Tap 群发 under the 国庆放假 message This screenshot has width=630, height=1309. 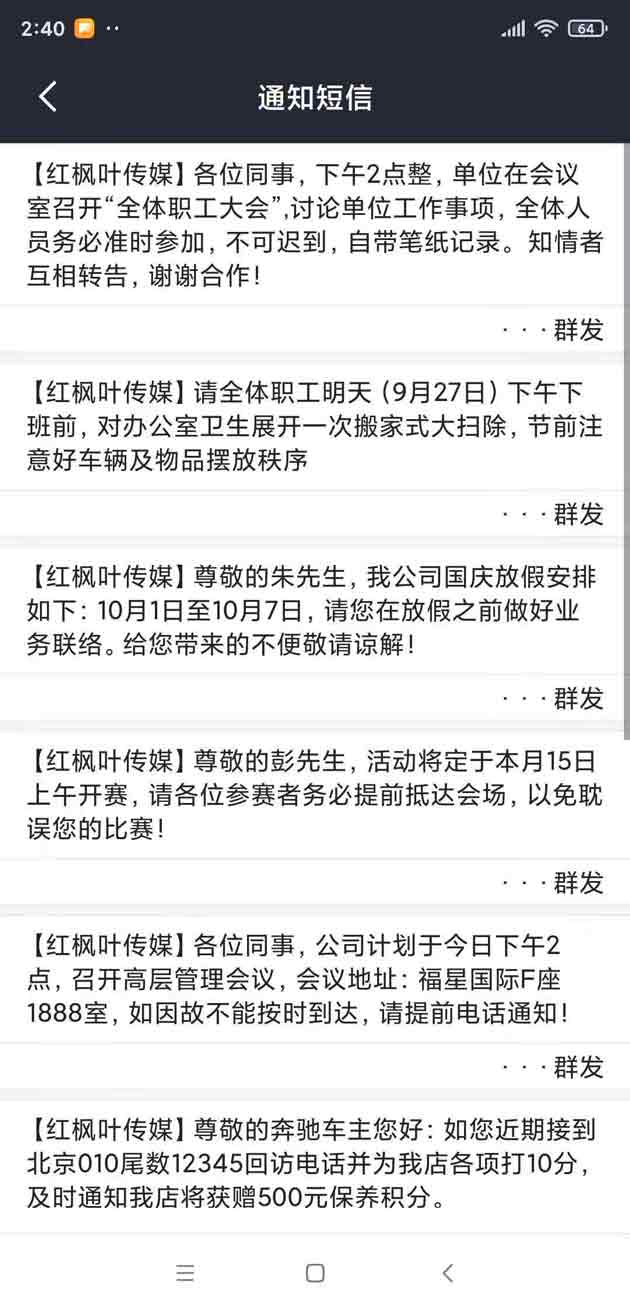[x=578, y=698]
